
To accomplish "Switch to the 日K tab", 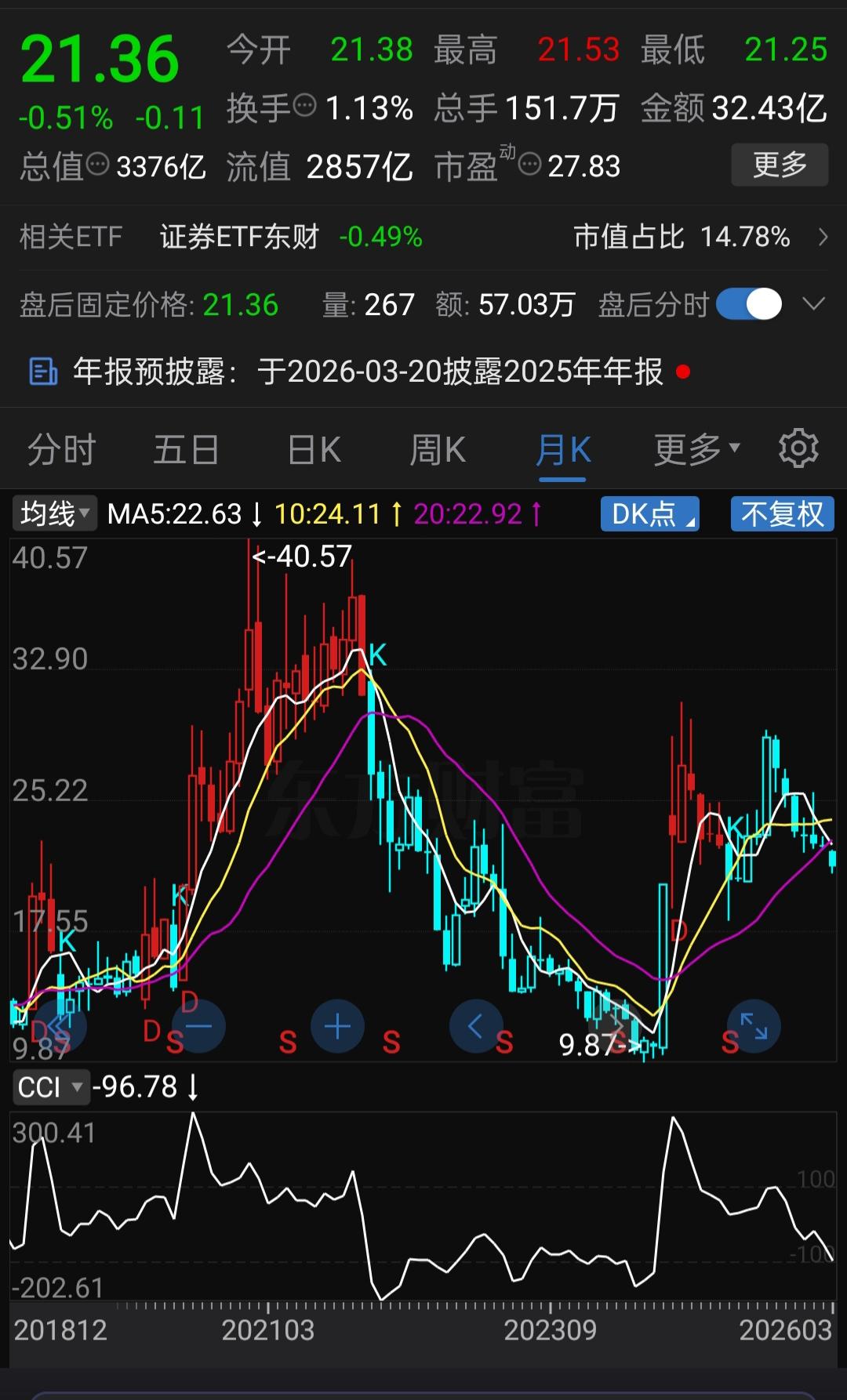I will click(313, 448).
